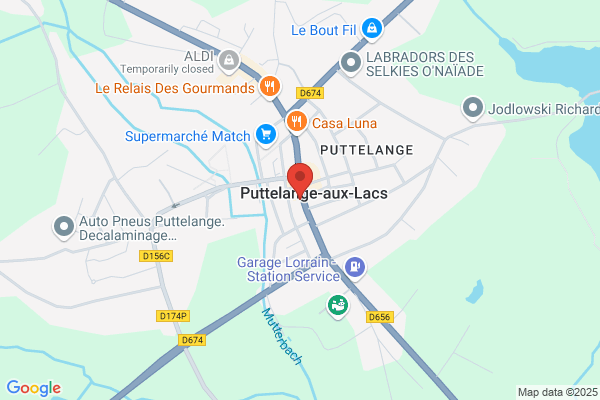Tap the red Puttelange-aux-Lacs location pin
Screen dimensions: 600x400
[300, 180]
